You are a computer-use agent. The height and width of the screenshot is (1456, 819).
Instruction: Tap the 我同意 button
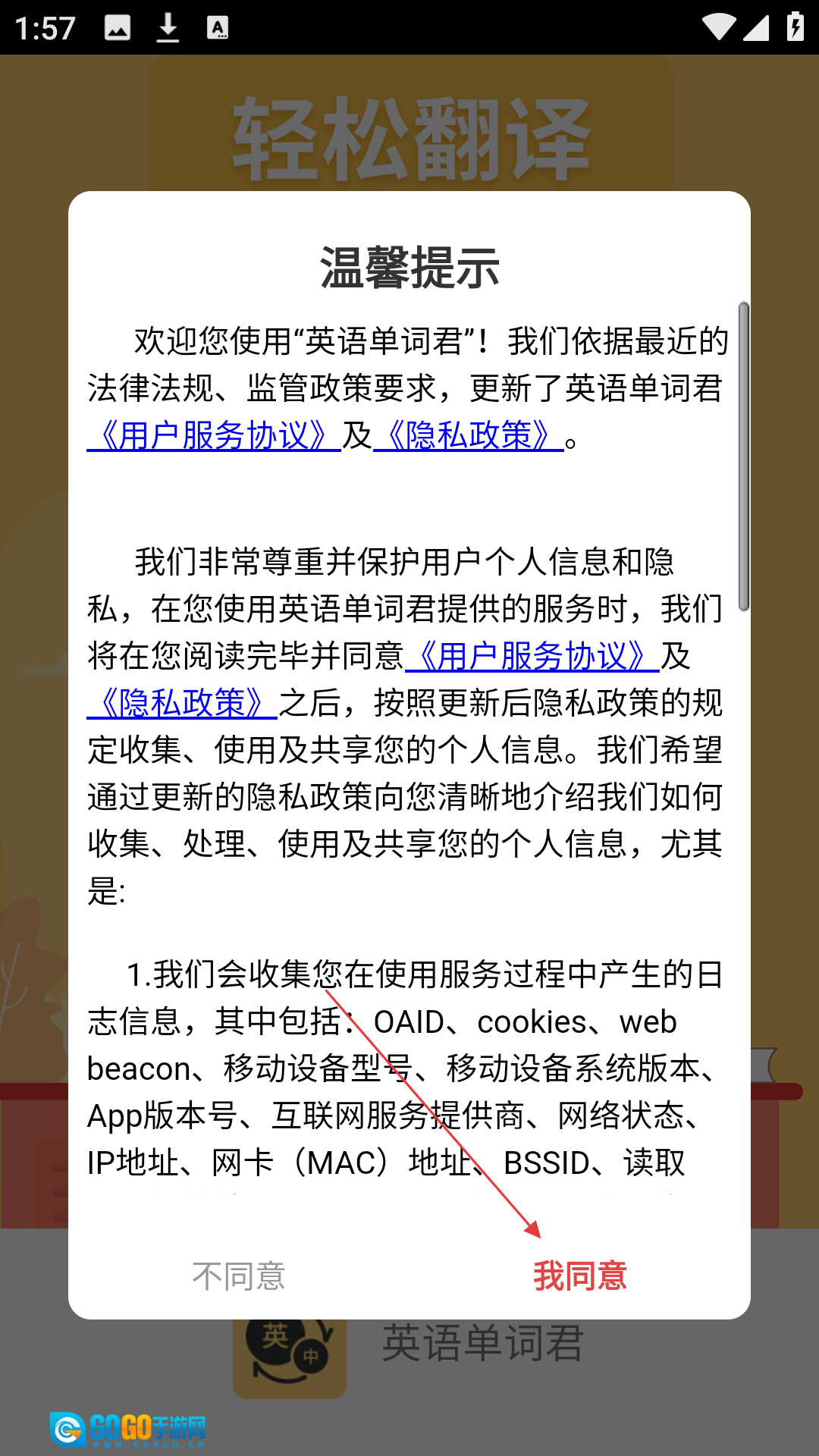(580, 1276)
